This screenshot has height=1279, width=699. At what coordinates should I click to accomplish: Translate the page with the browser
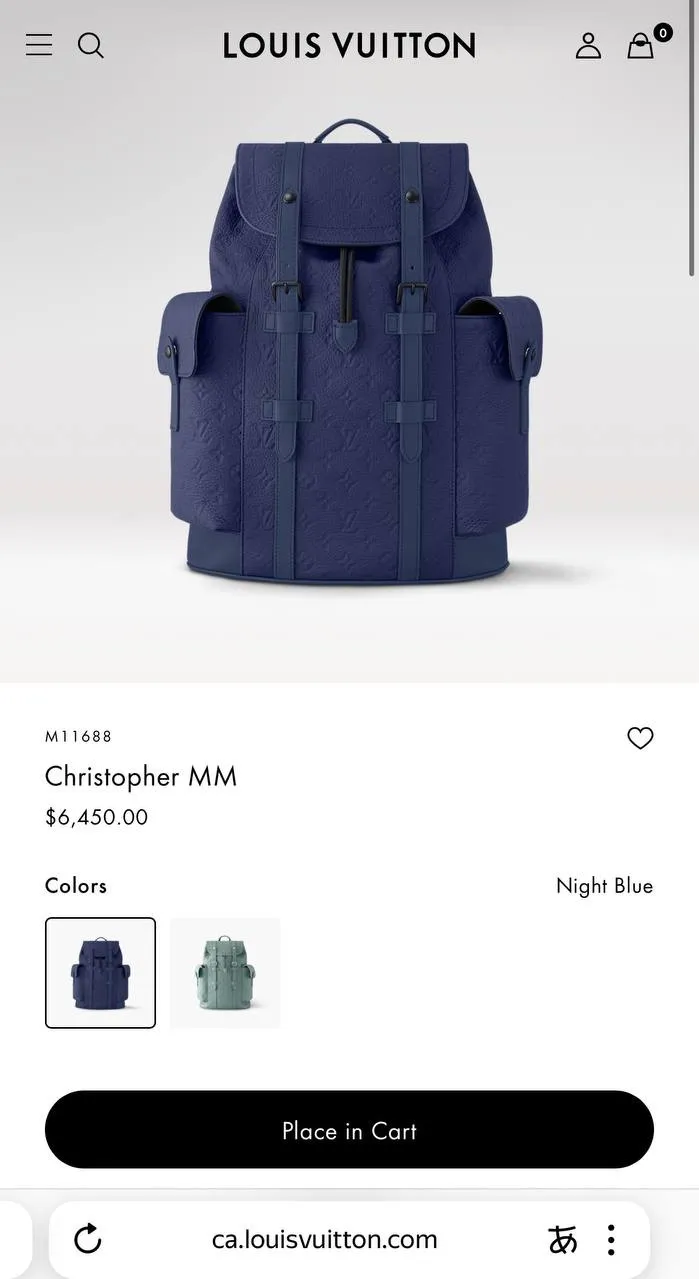tap(563, 1239)
